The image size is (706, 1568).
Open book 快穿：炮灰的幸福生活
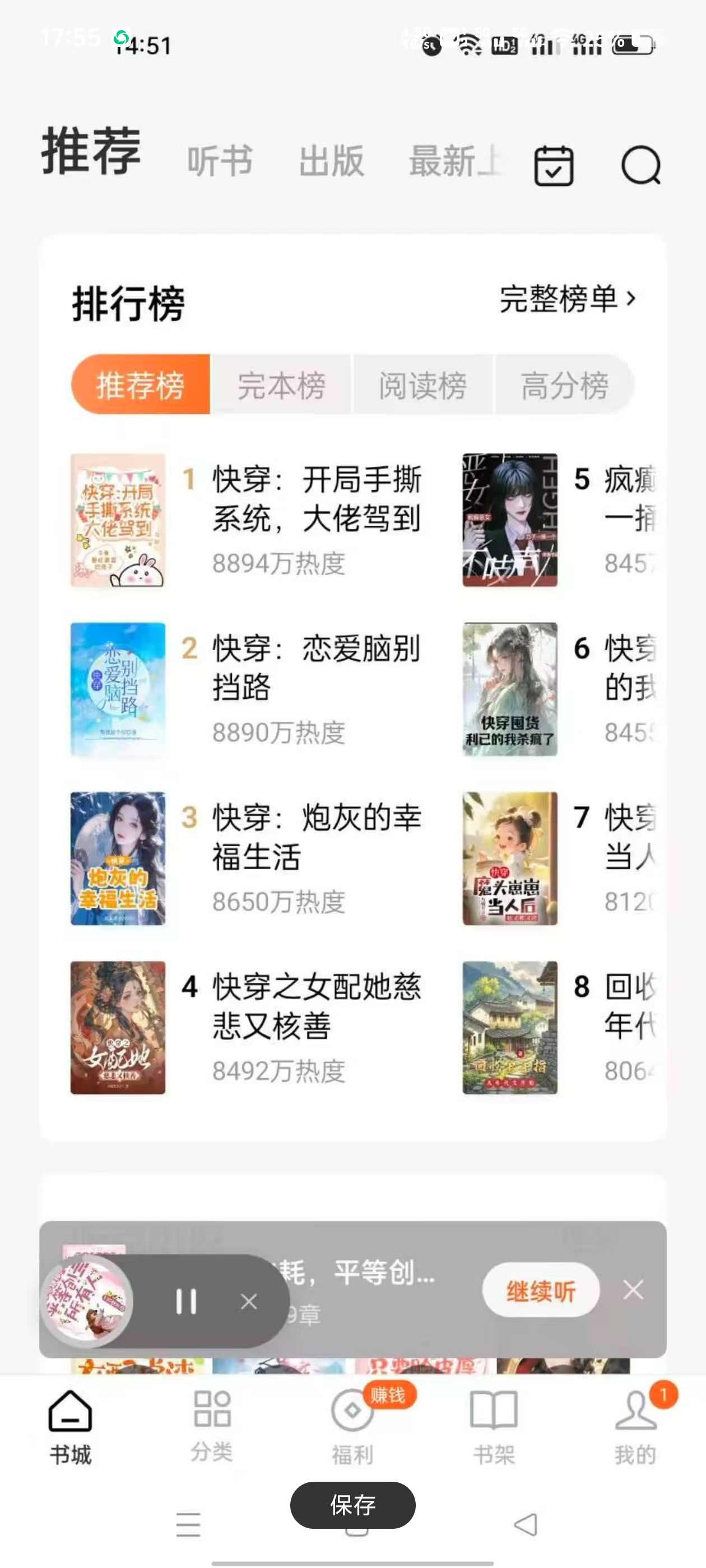click(x=315, y=837)
